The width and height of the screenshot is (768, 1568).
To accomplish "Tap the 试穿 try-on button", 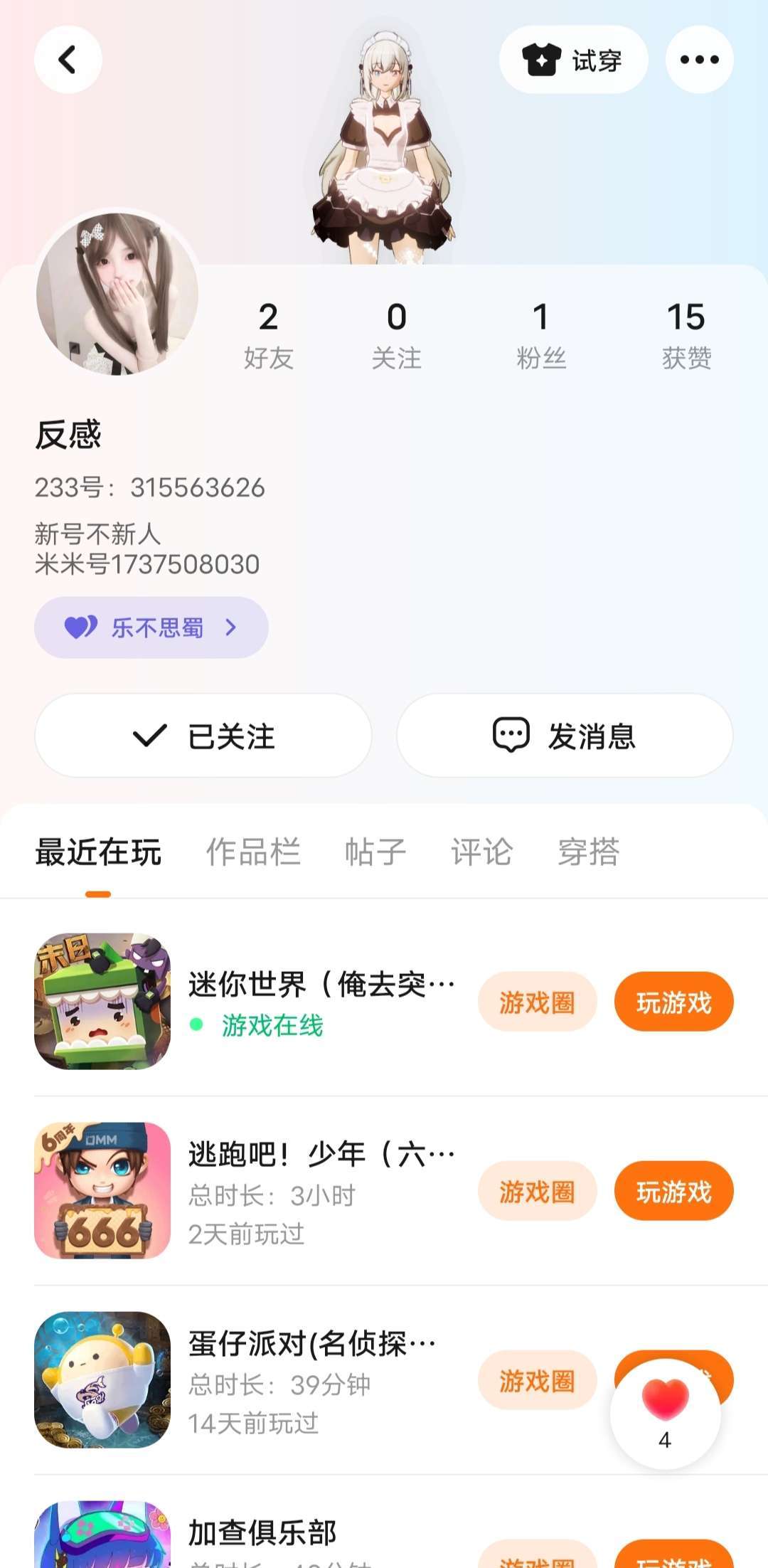I will [573, 60].
